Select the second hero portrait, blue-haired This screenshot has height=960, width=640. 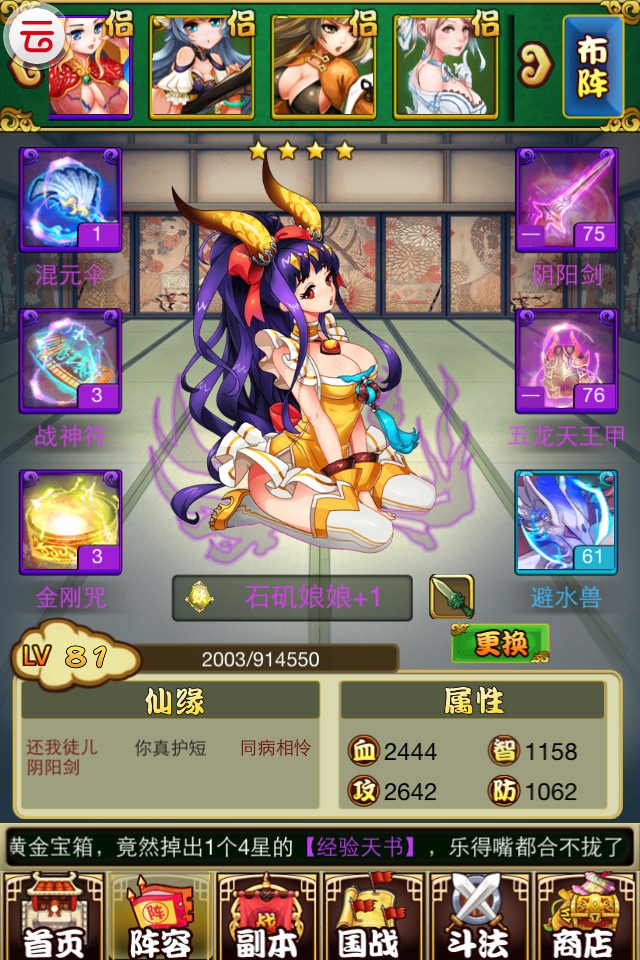[x=198, y=67]
